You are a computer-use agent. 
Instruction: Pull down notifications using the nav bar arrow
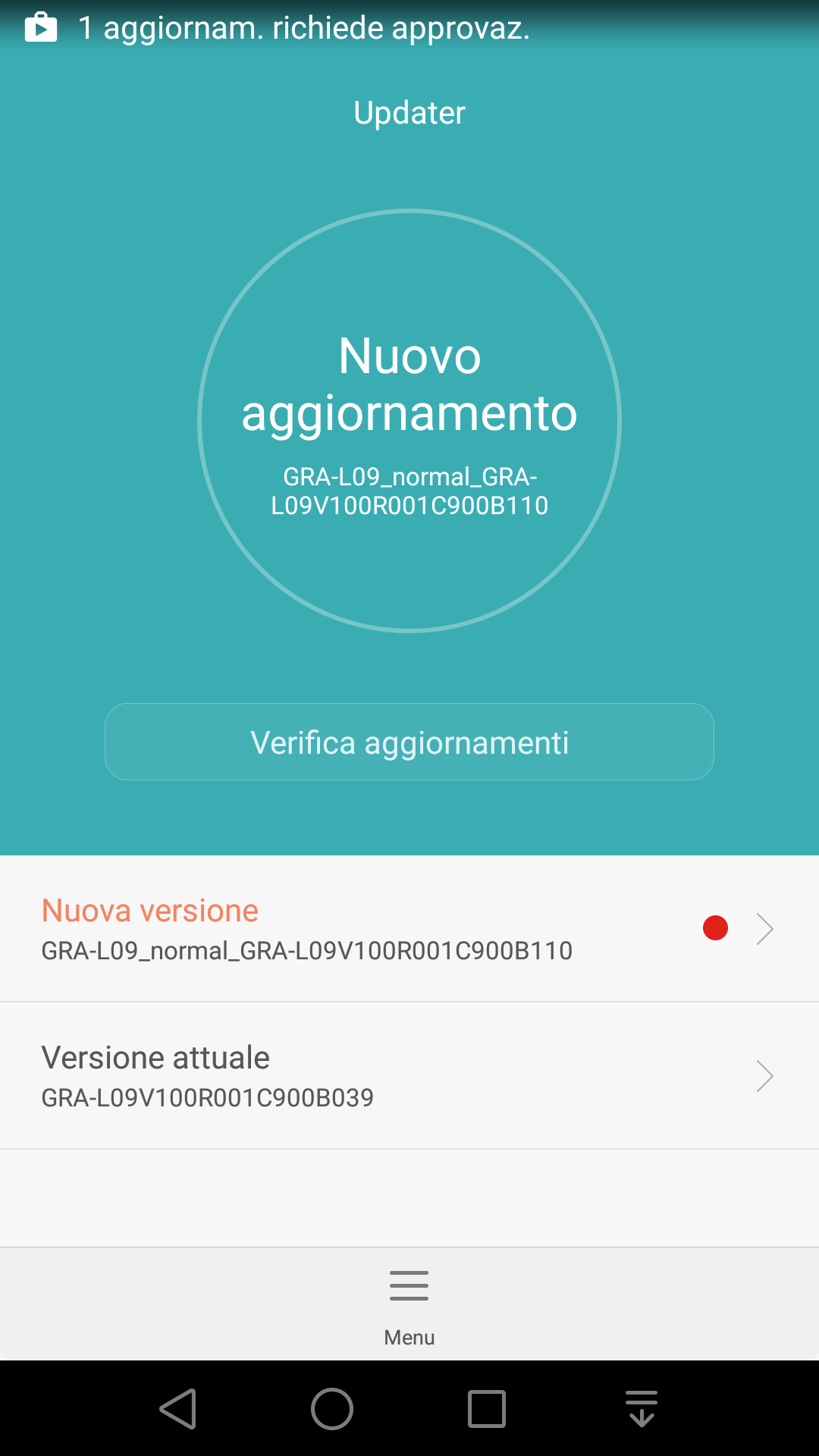642,1409
